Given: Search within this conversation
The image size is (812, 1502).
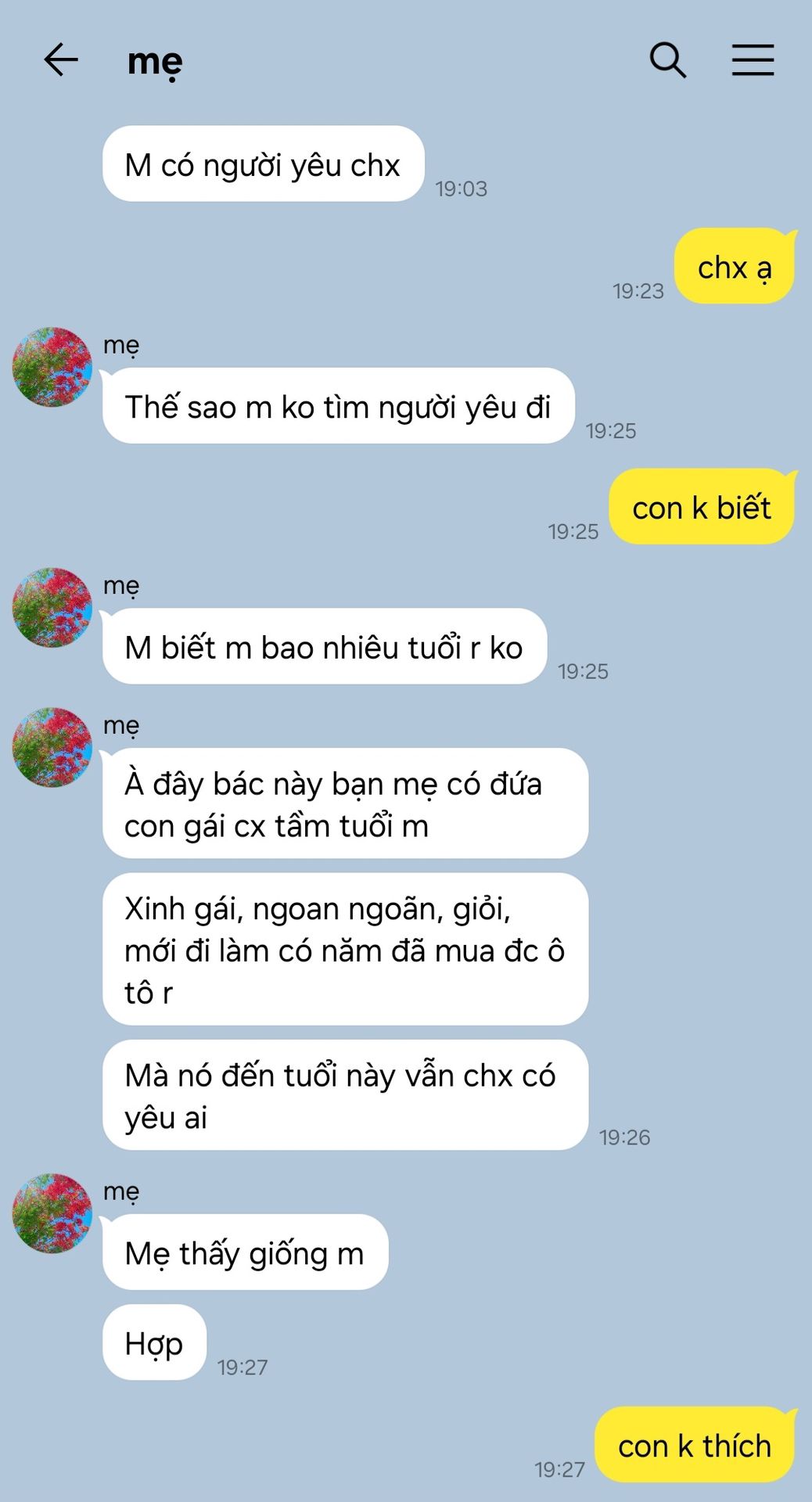Looking at the screenshot, I should 667,60.
